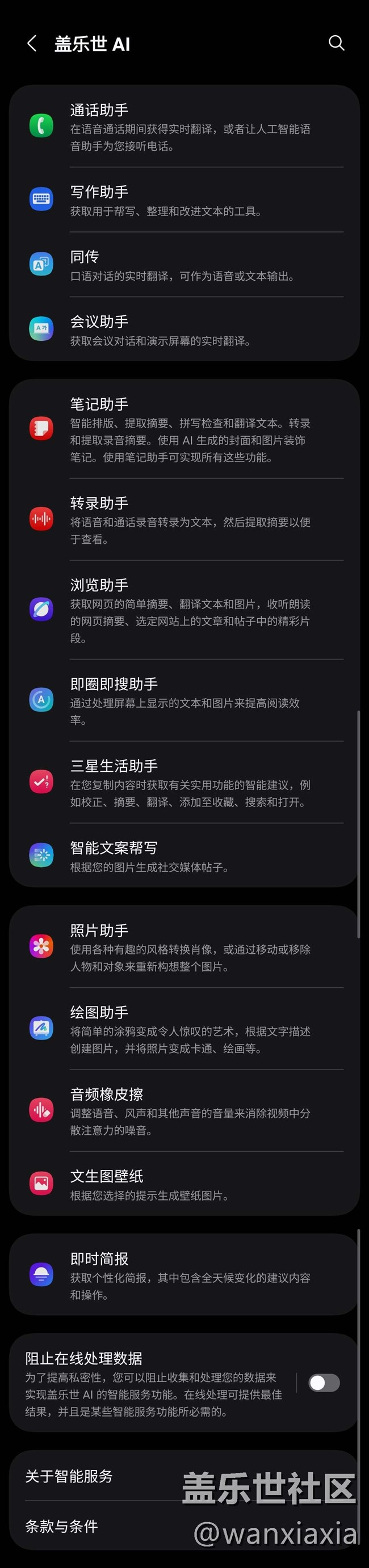The image size is (369, 1568).
Task: Go back from the 盖乐世 AI page
Action: pos(32,43)
